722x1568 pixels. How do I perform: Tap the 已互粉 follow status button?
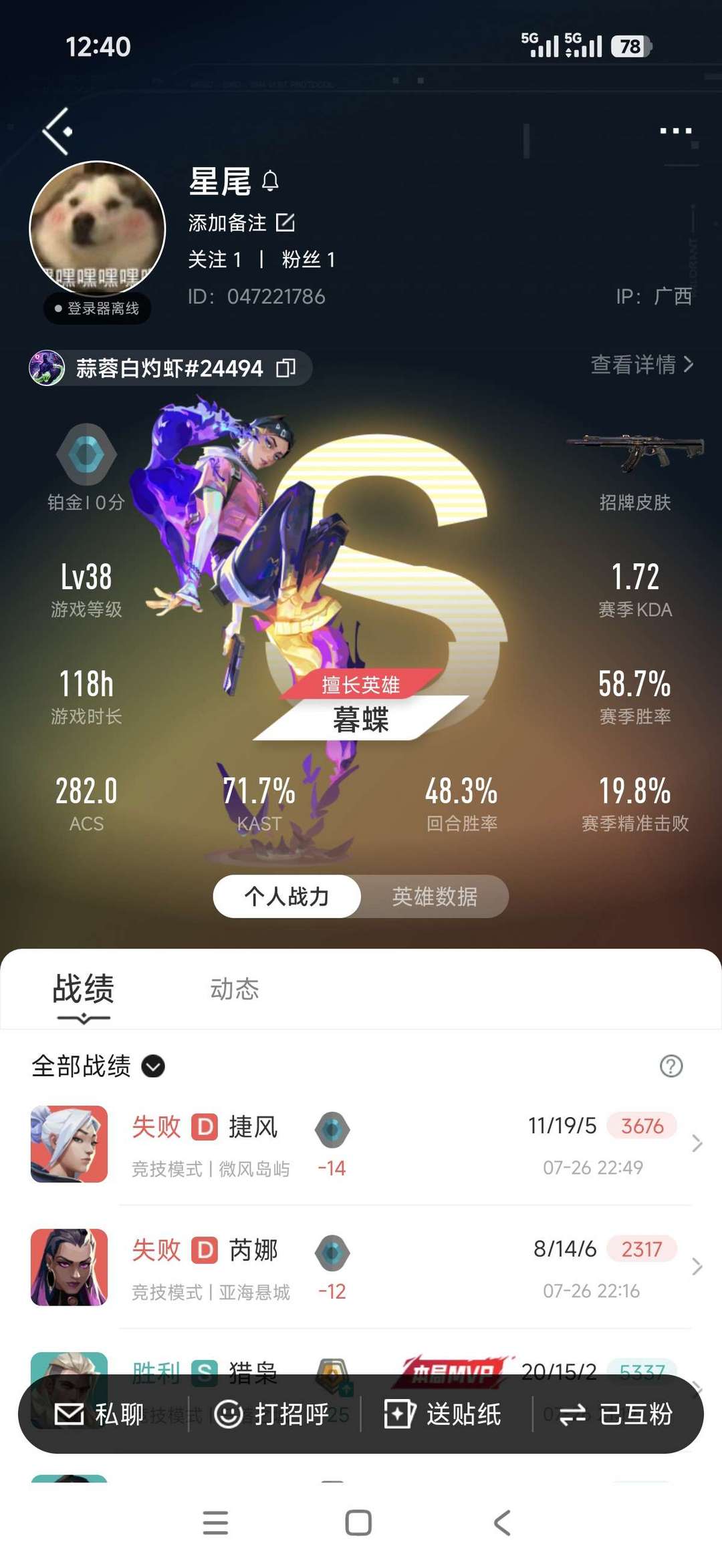615,1414
